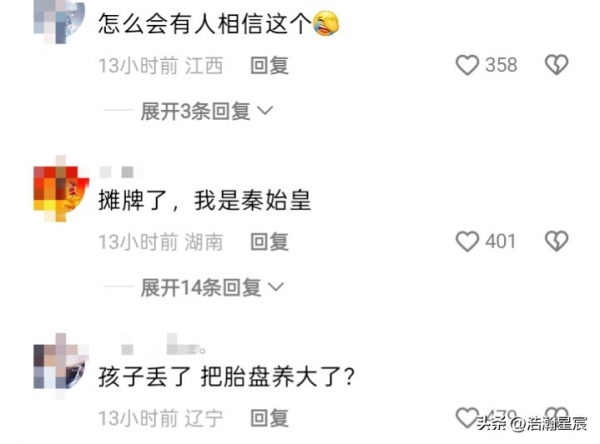Open the avatar of the 孩子丢了 commenter
Image resolution: width=600 pixels, height=444 pixels.
coord(58,364)
